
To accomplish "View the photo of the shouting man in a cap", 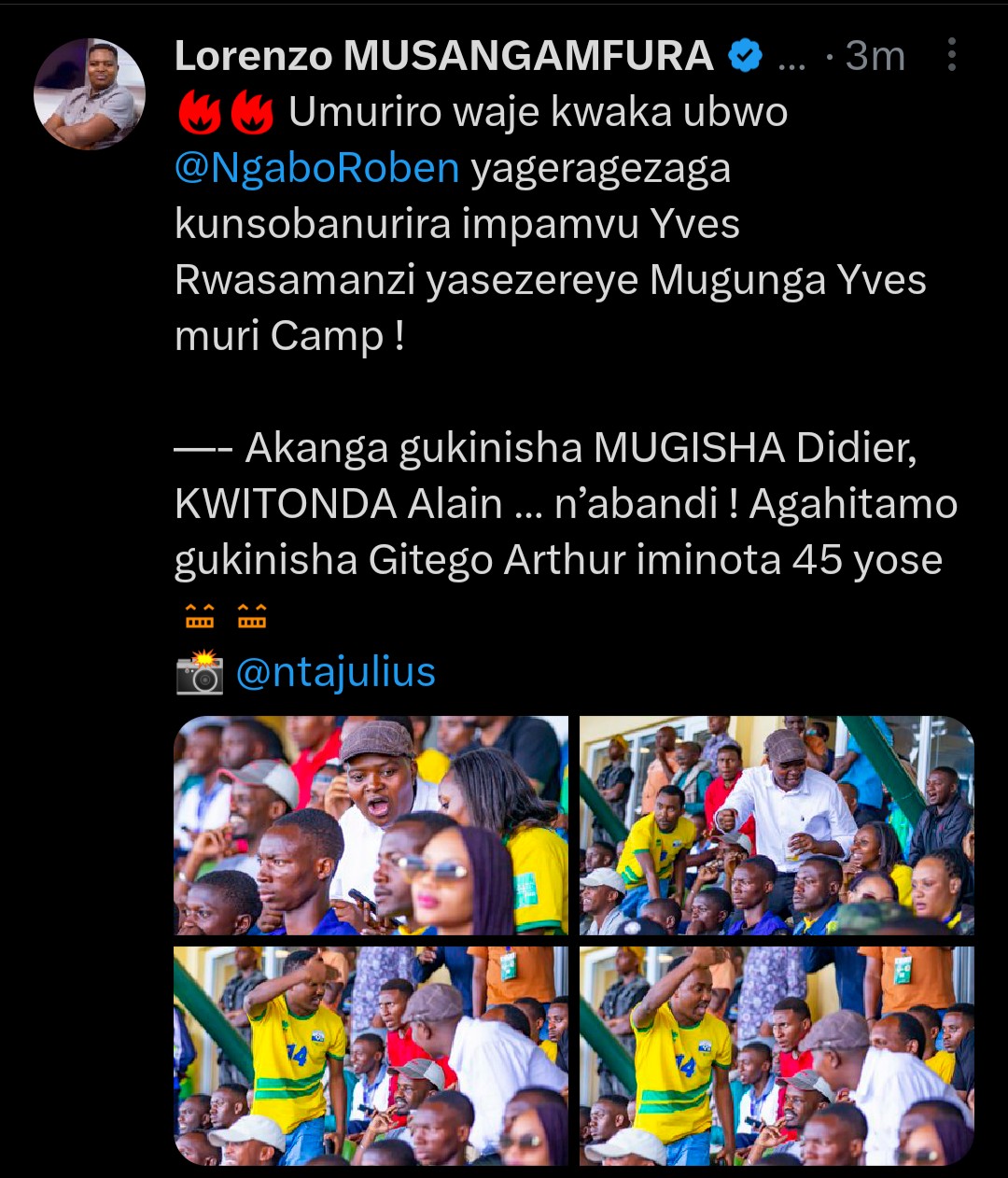I will pos(371,825).
